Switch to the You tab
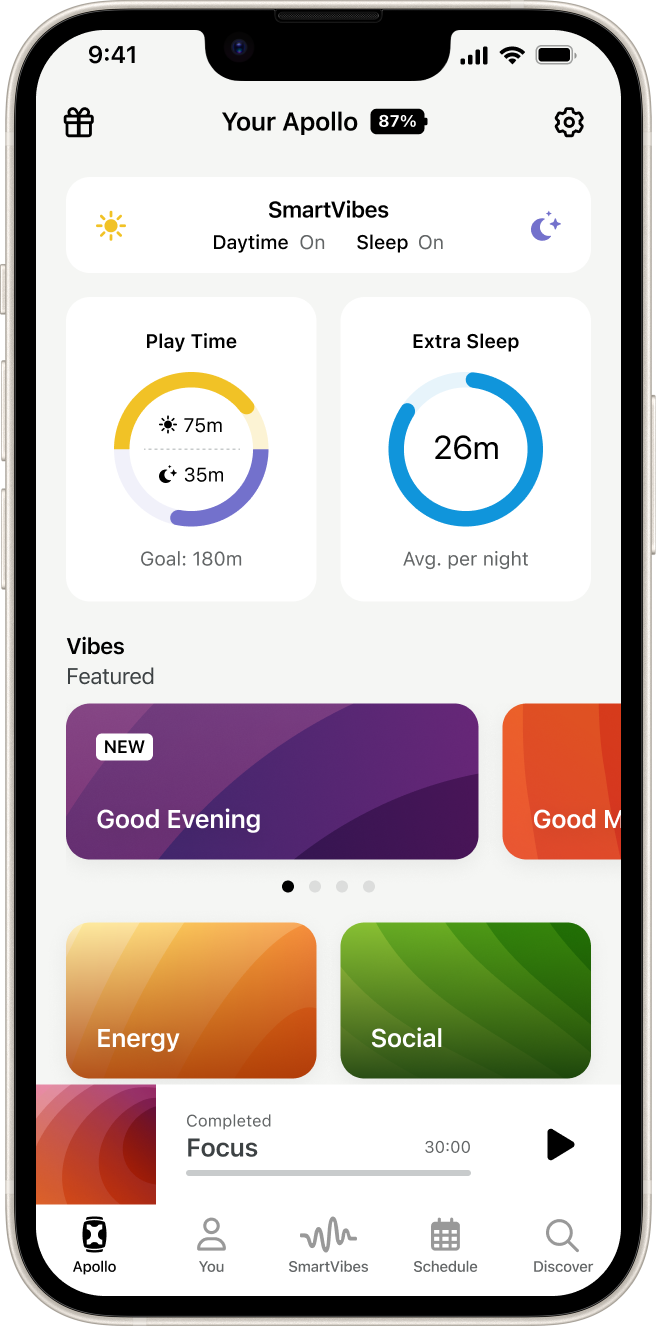 click(x=211, y=1246)
